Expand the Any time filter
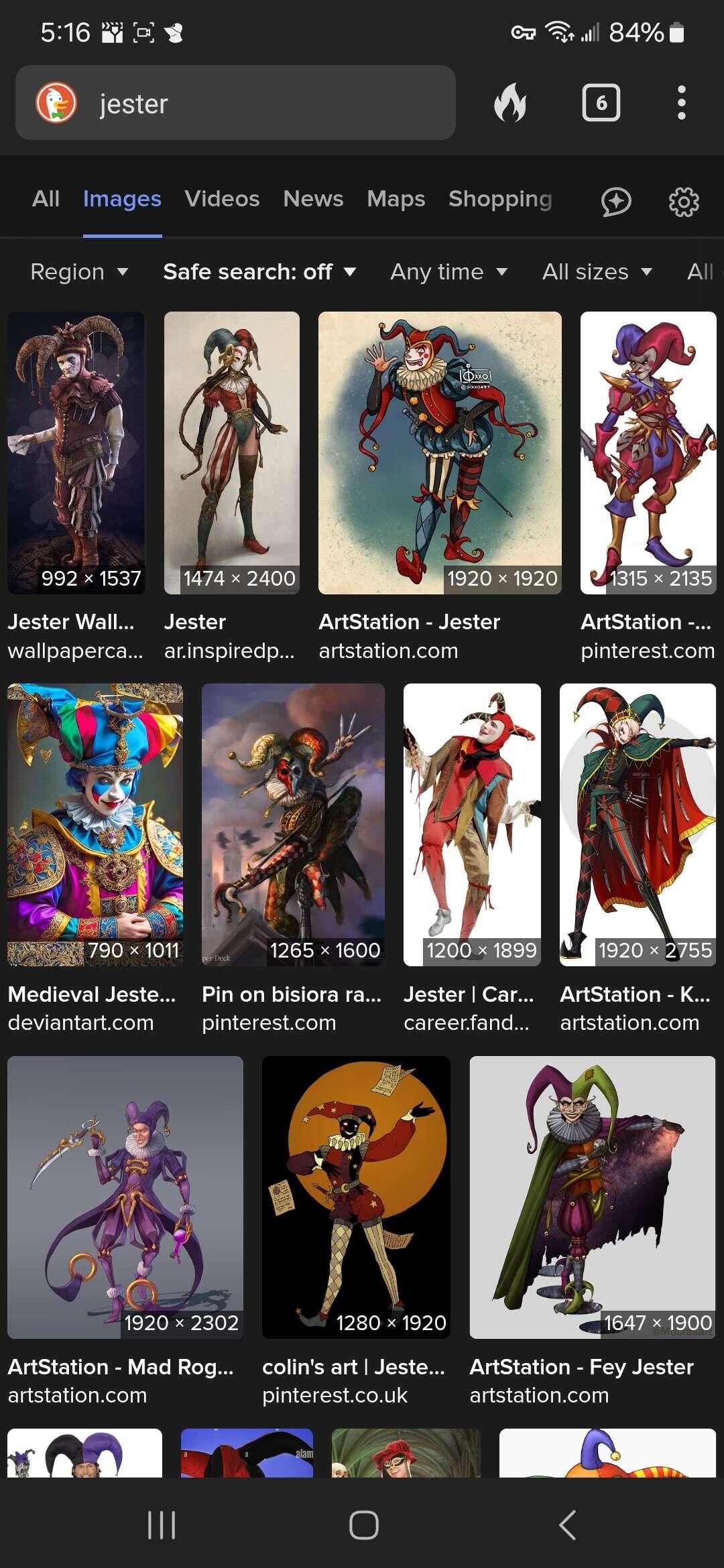Viewport: 724px width, 1568px height. pyautogui.click(x=448, y=271)
